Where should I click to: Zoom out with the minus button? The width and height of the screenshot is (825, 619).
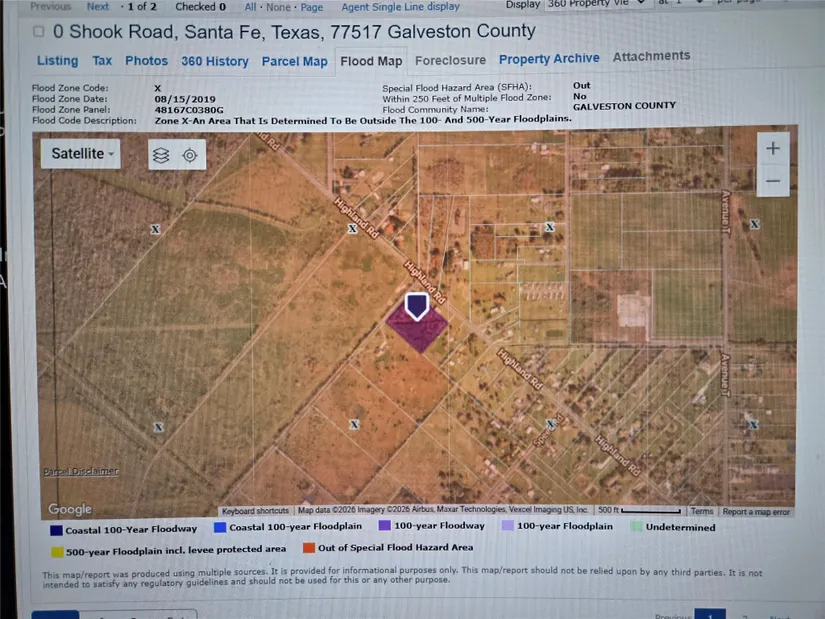tap(772, 181)
